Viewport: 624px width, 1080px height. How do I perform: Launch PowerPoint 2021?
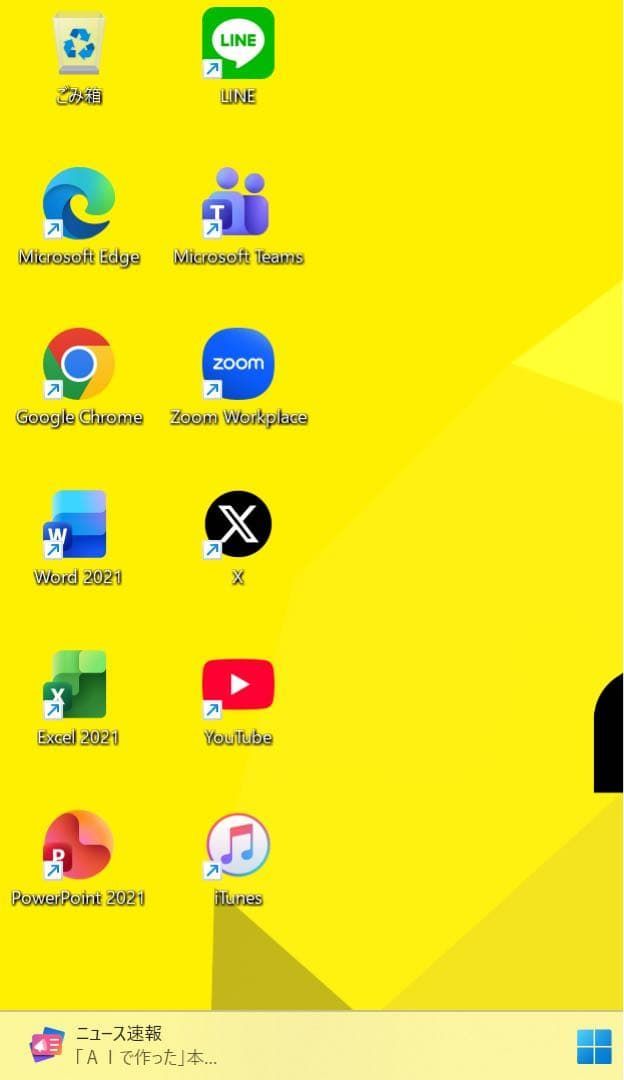click(78, 845)
